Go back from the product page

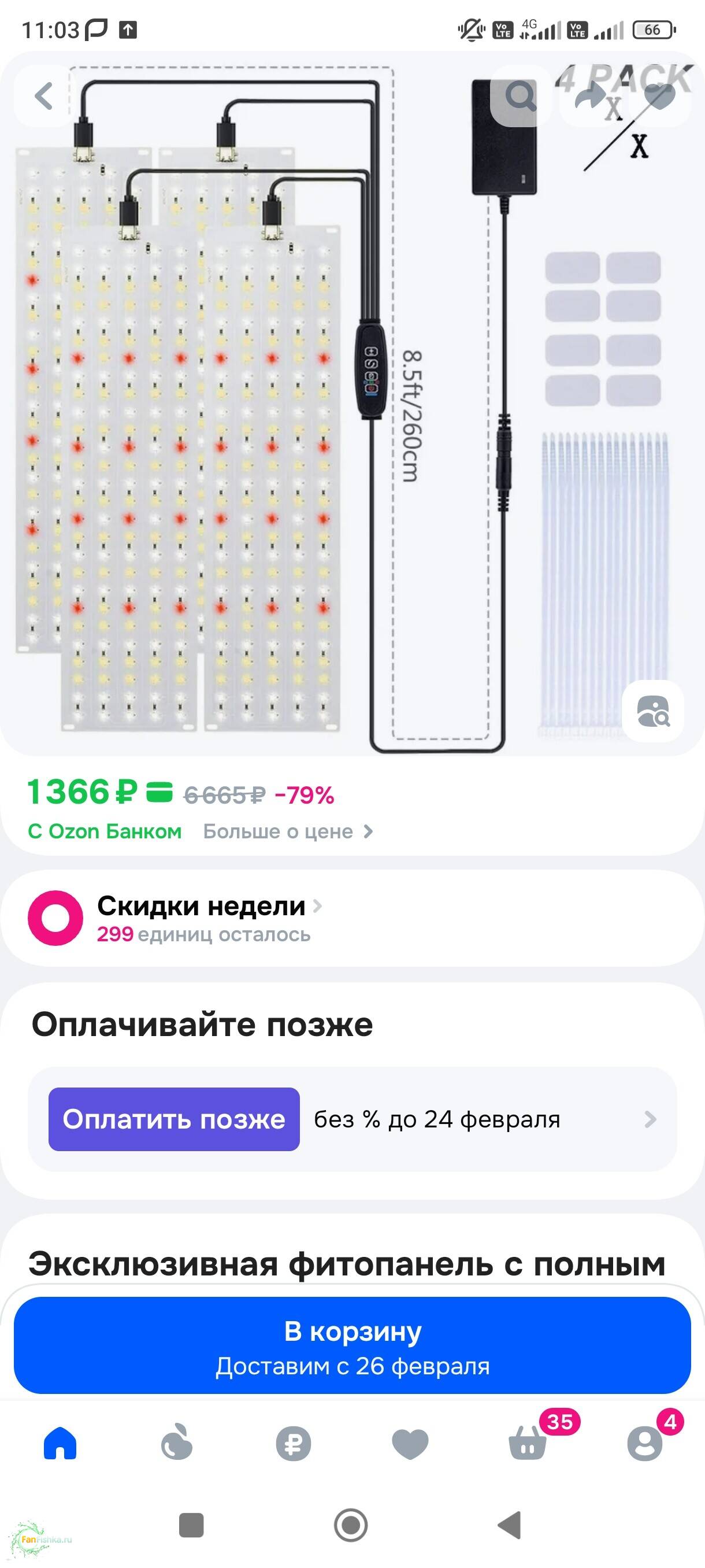point(44,96)
